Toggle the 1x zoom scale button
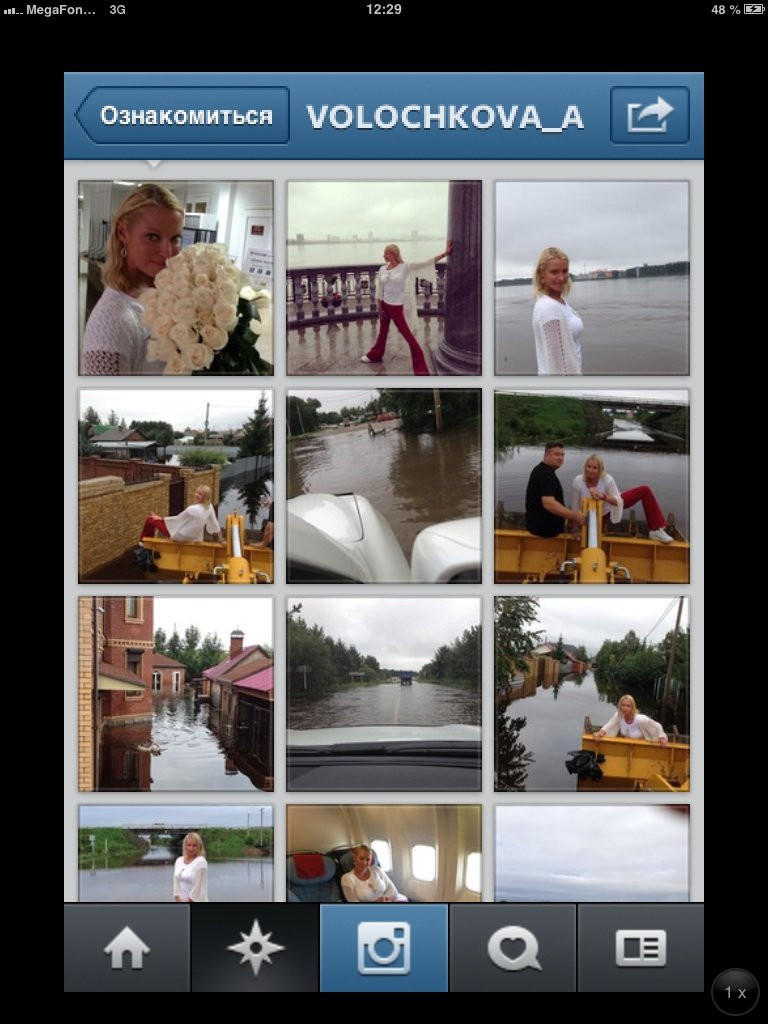The width and height of the screenshot is (768, 1024). [735, 992]
